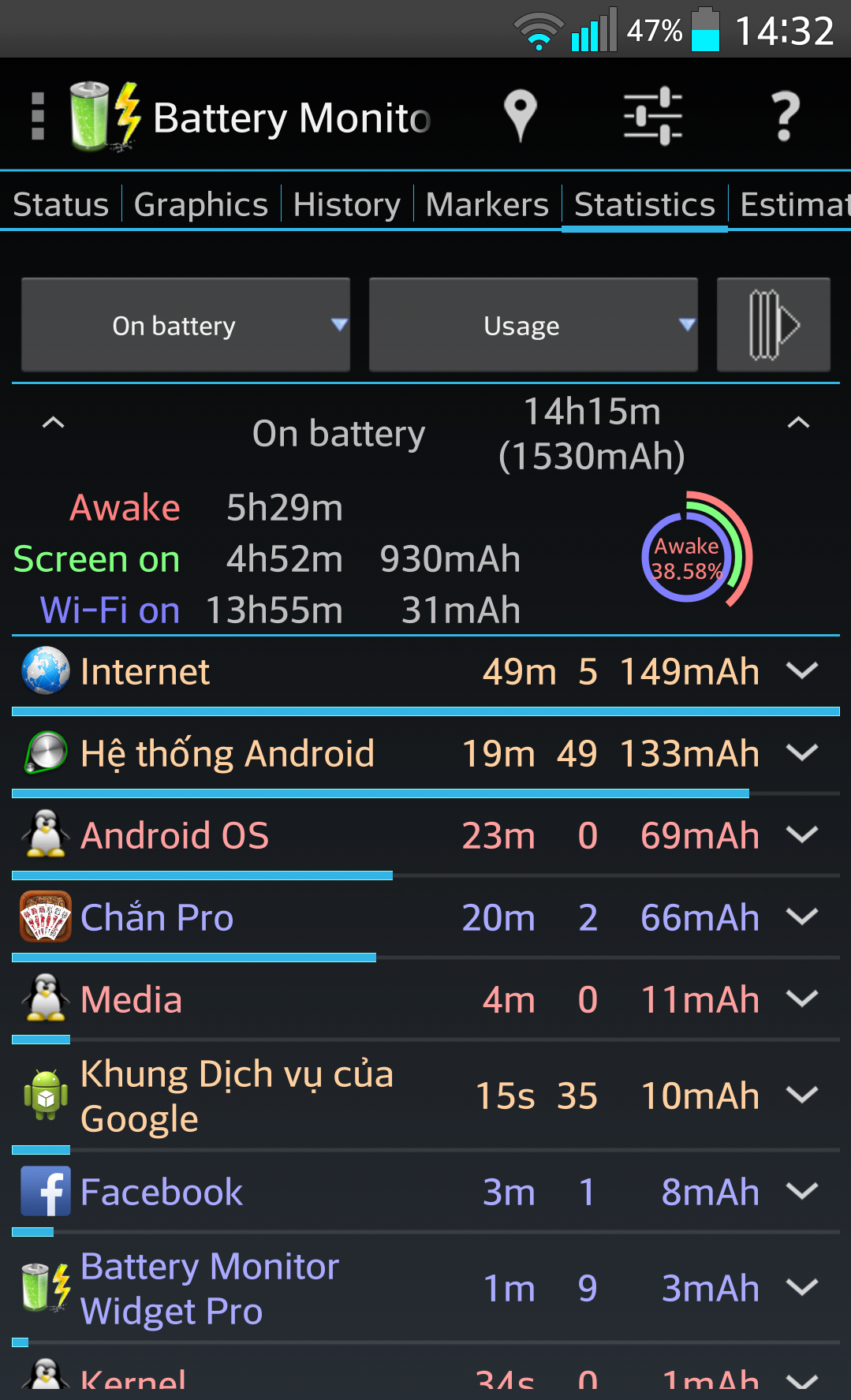Switch to the History tab

pos(347,204)
